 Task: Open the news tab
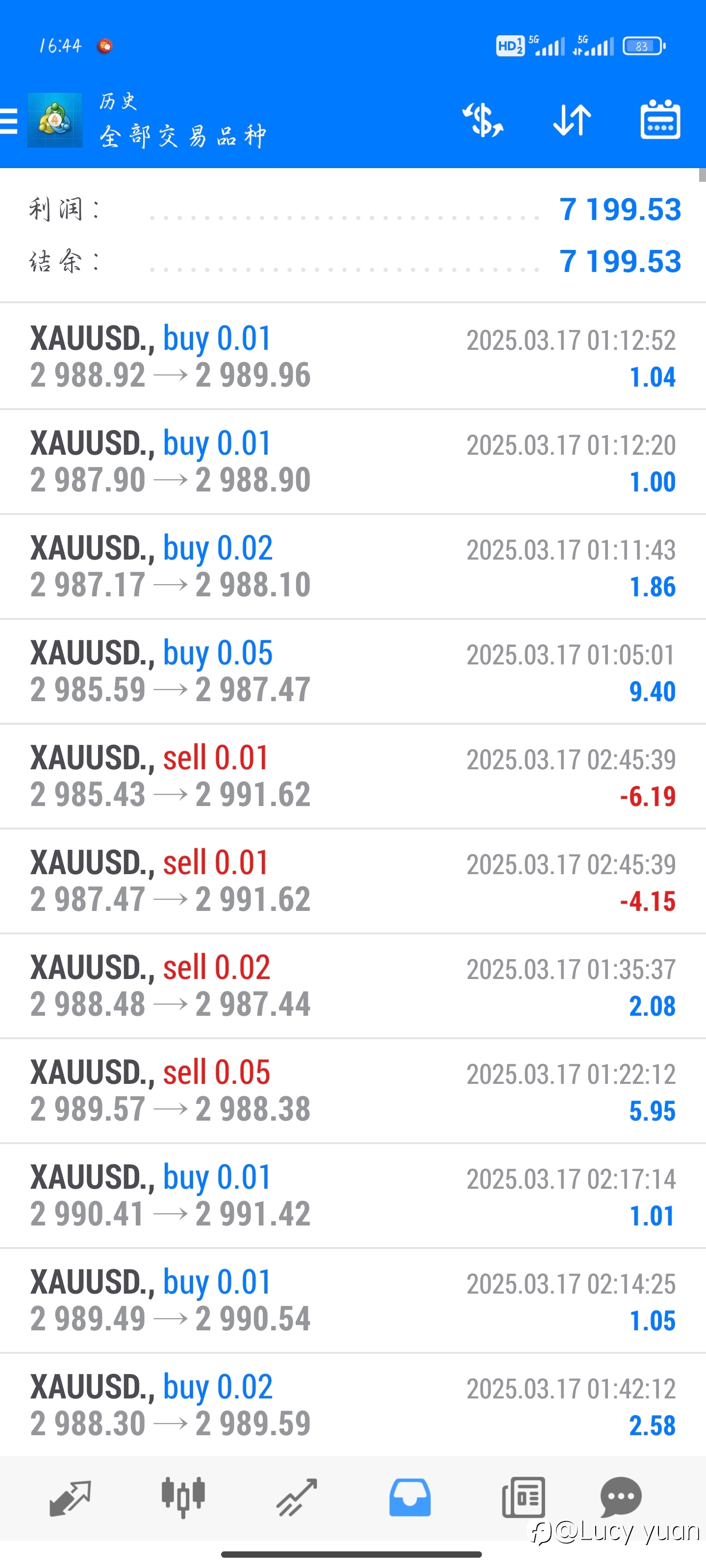point(523,1498)
